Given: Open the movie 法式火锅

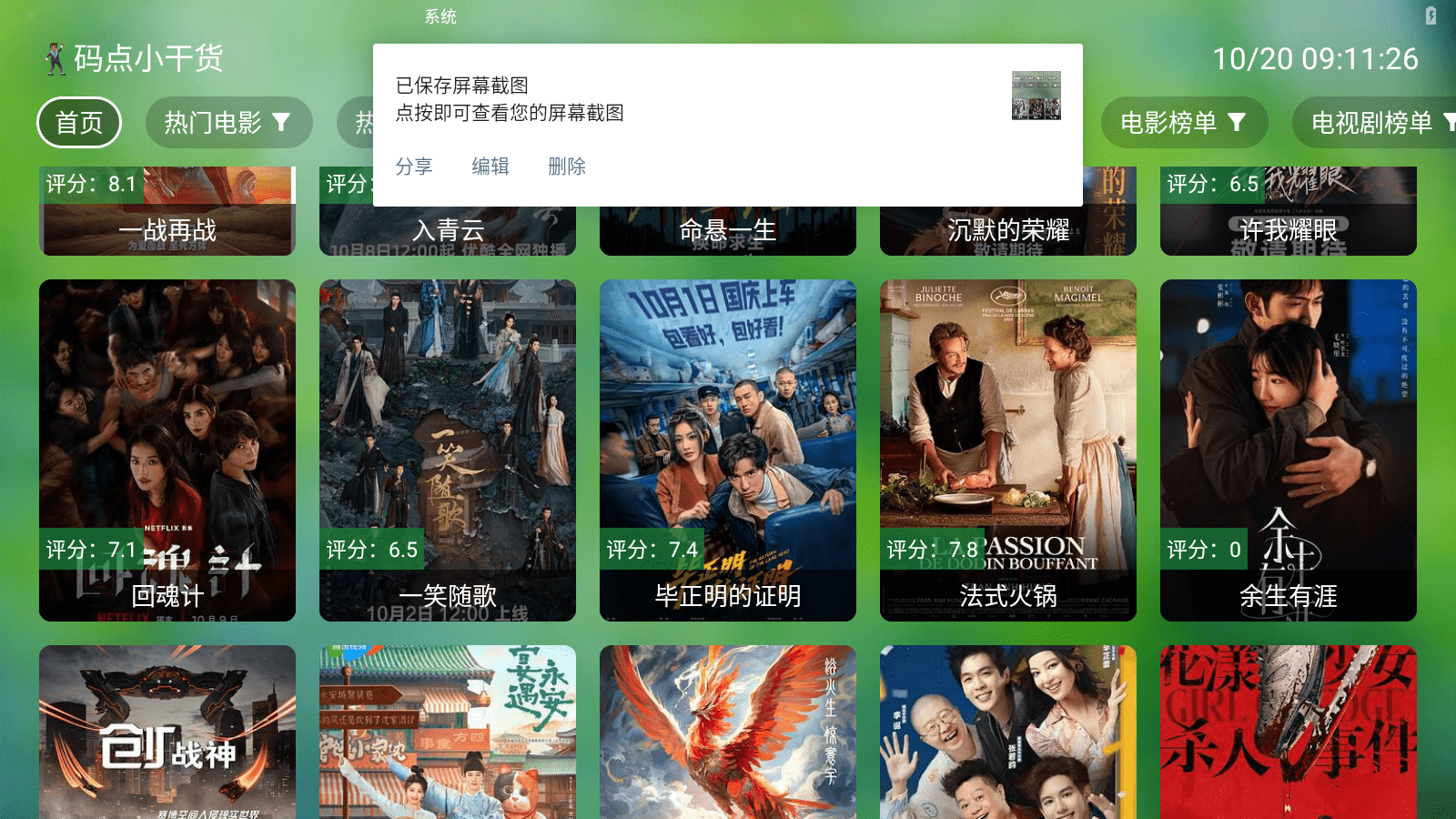Looking at the screenshot, I should click(x=1008, y=450).
